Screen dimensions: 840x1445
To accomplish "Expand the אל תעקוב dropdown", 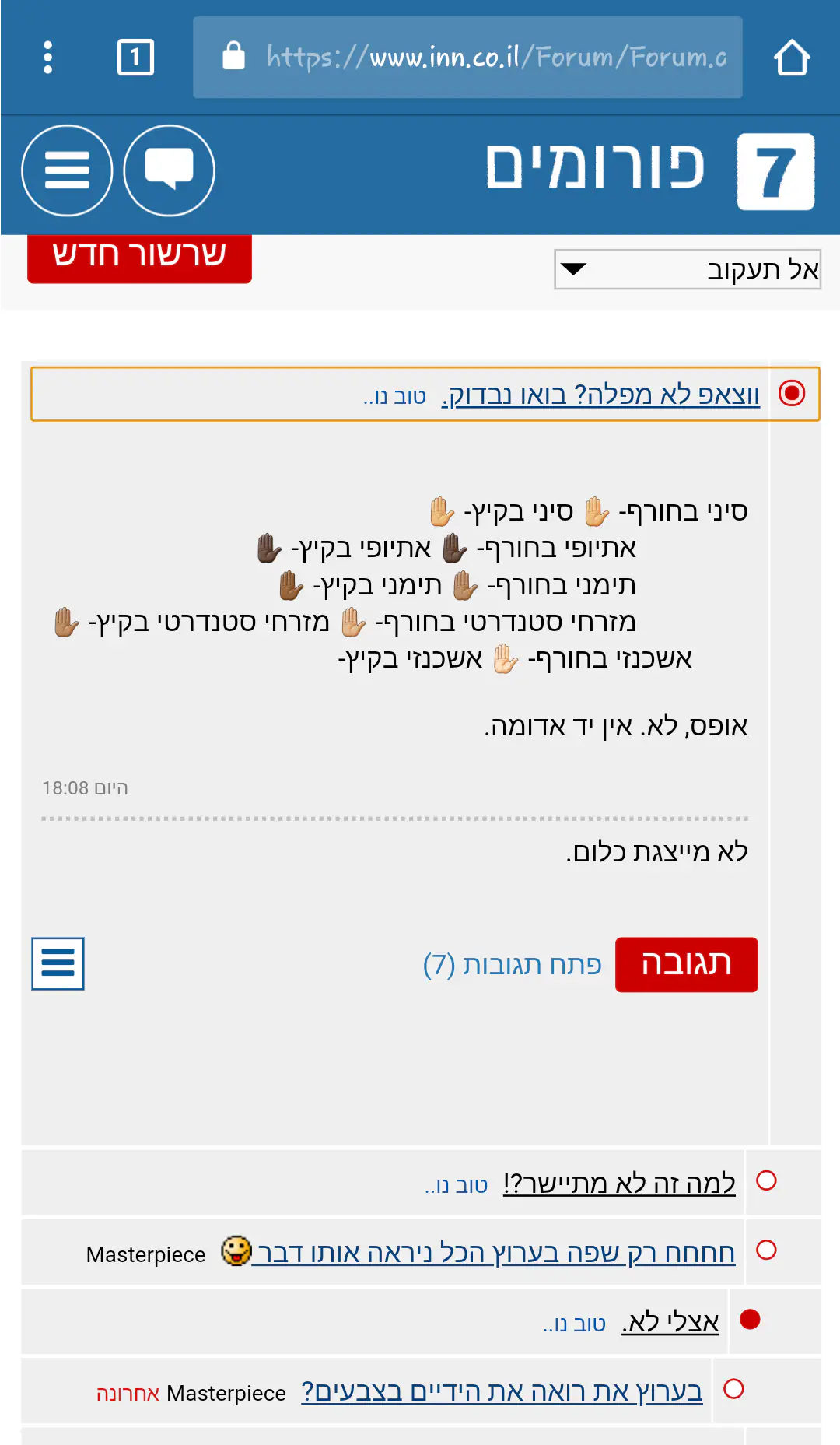I will click(x=687, y=269).
